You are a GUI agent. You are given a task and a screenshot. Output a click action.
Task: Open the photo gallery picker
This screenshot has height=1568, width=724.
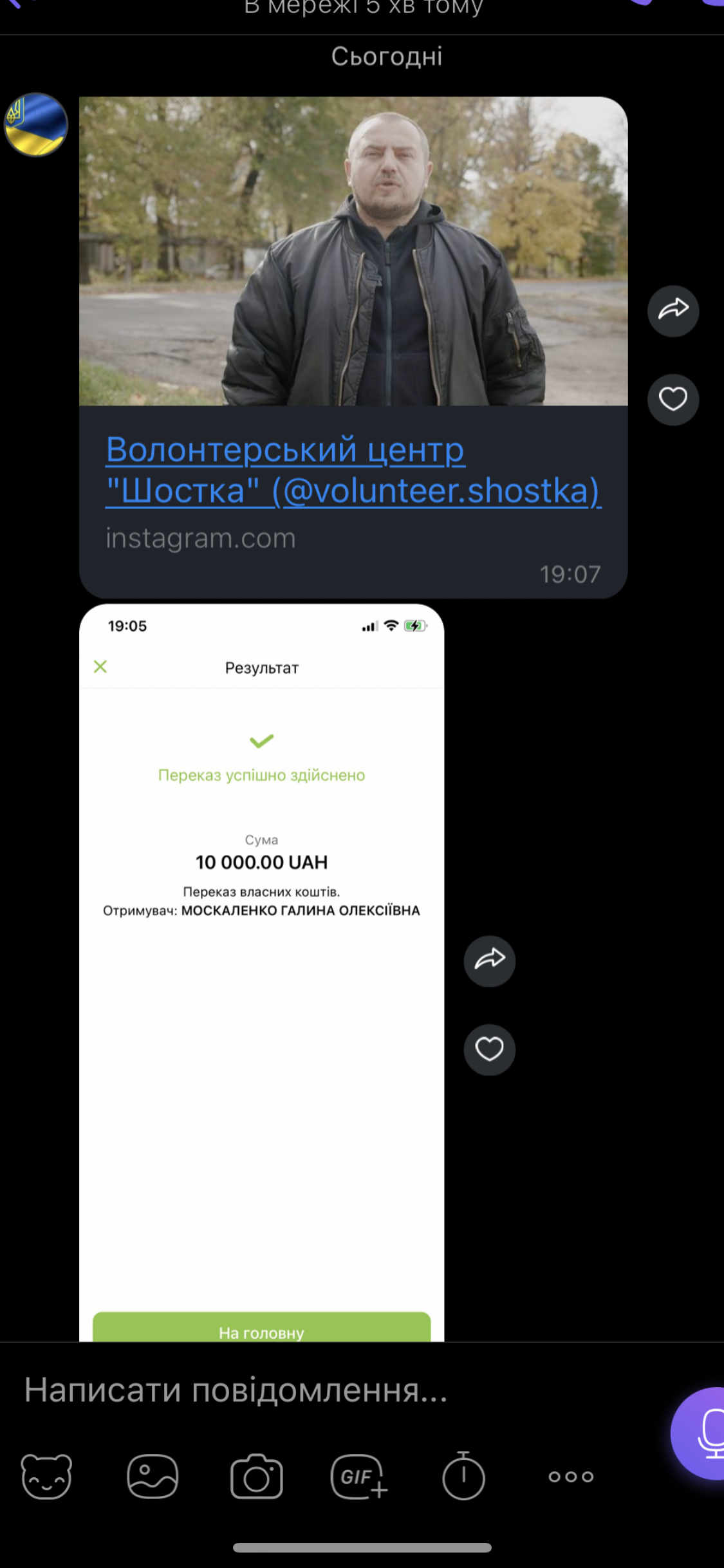point(153,1476)
